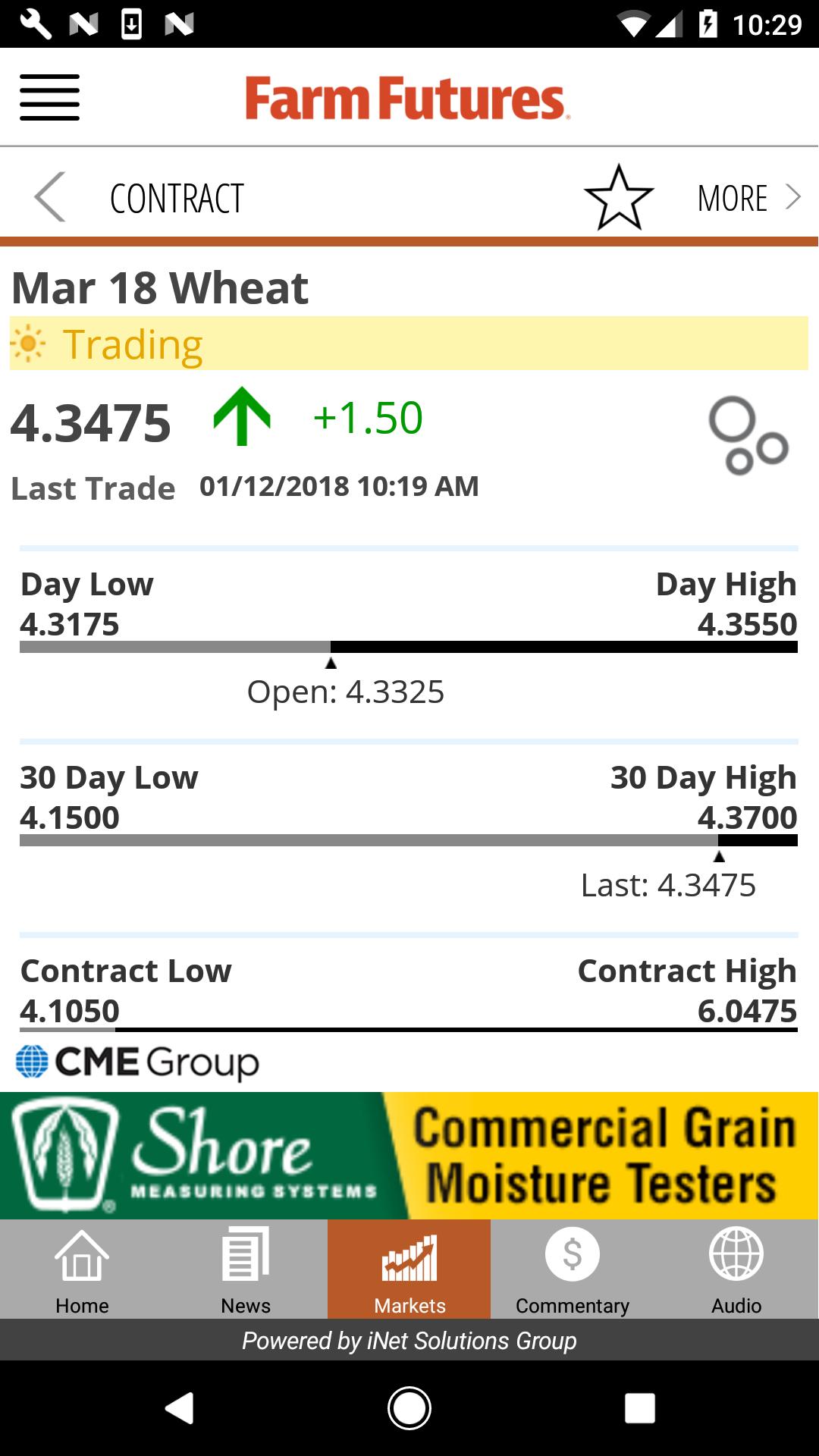
Task: Switch to the News tab
Action: click(x=246, y=1270)
